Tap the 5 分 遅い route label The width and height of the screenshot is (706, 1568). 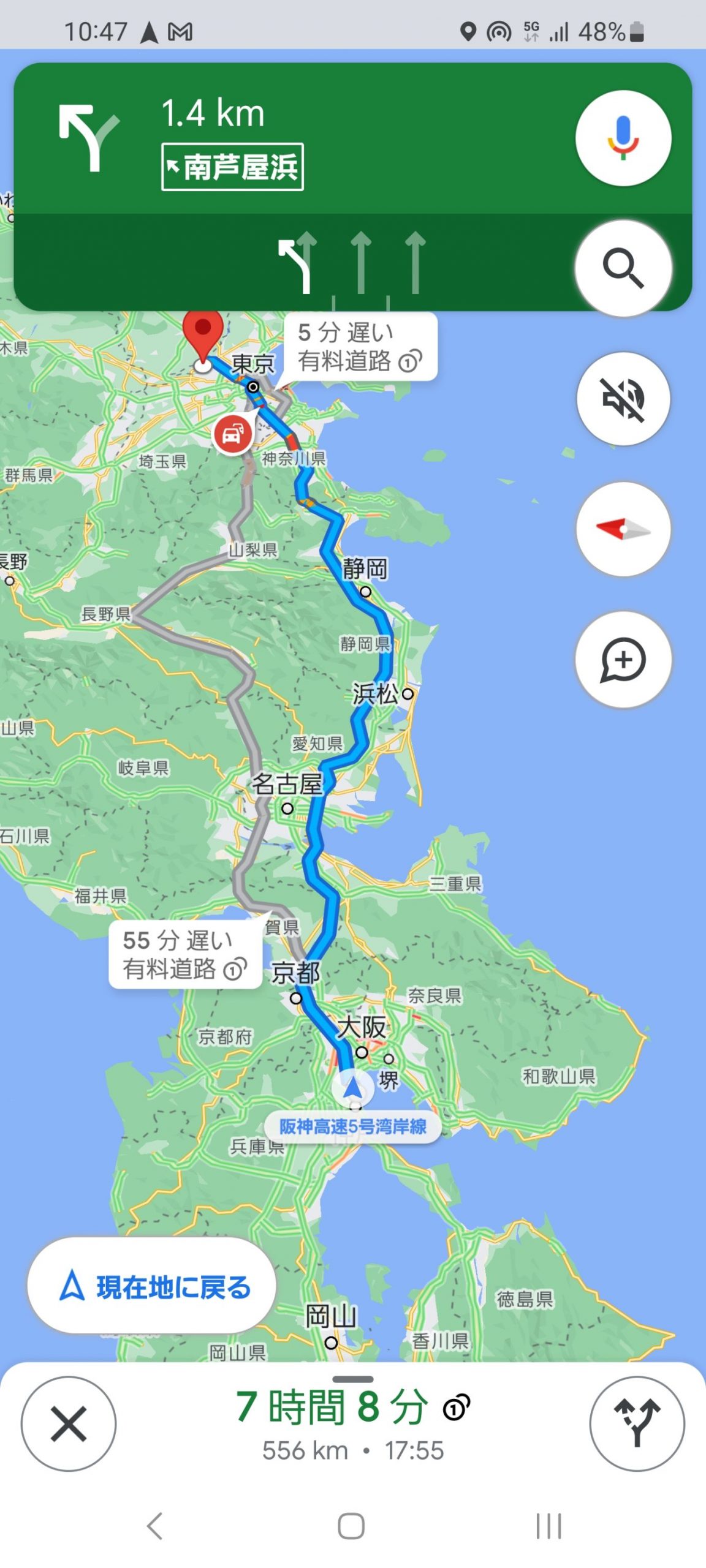click(360, 347)
